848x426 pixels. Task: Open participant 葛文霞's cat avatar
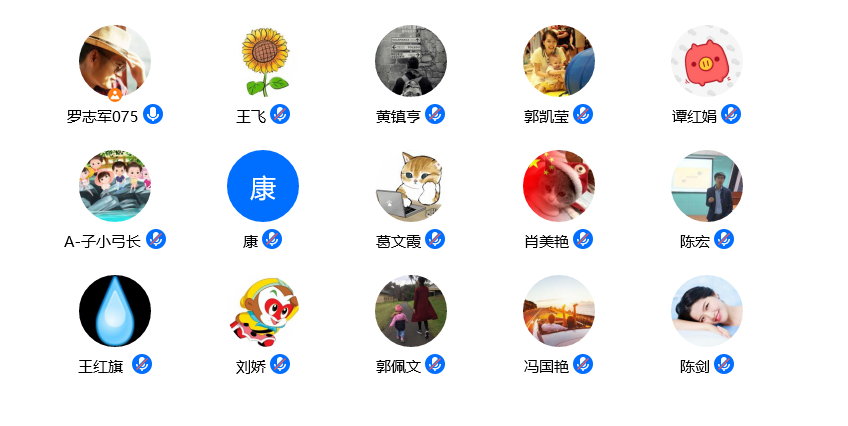click(411, 186)
